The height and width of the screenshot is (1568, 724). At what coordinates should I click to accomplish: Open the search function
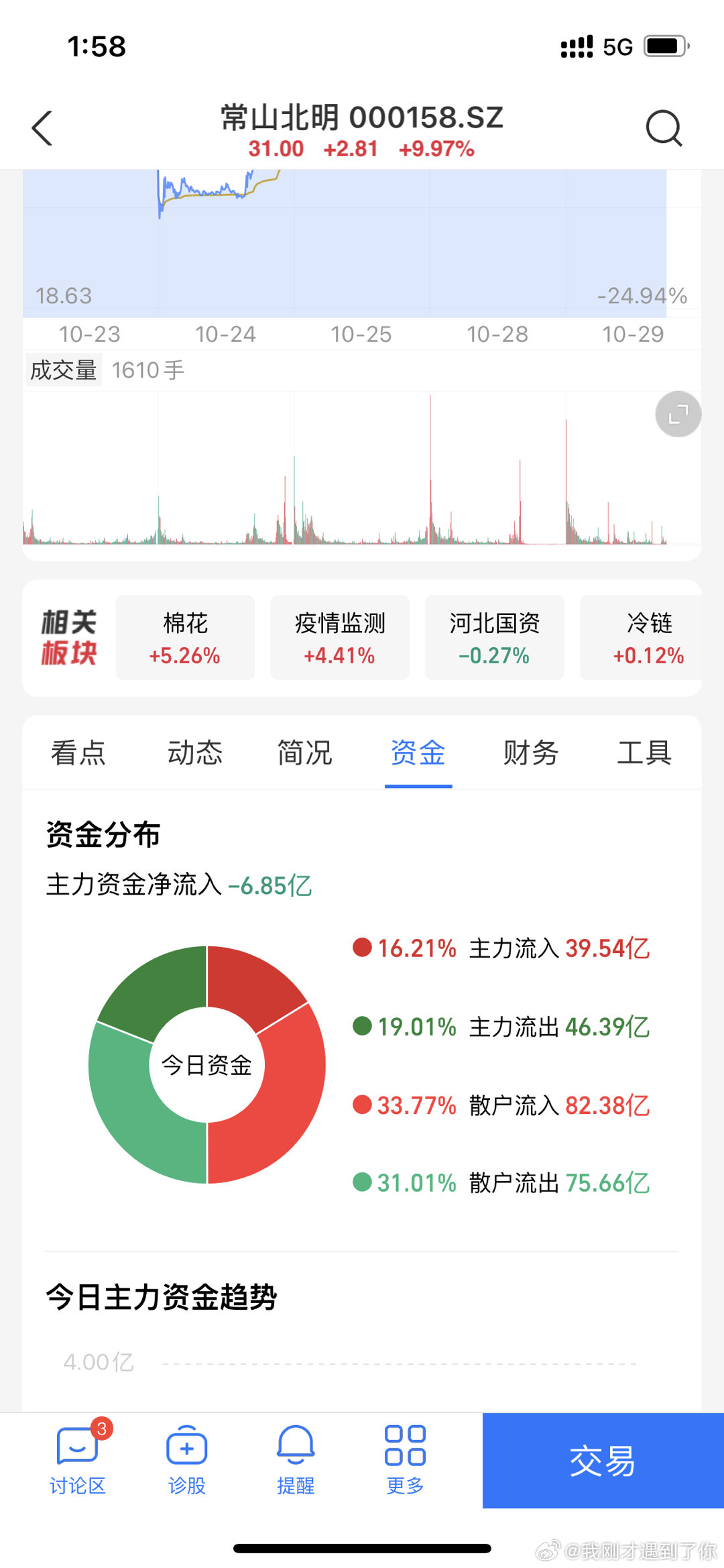664,127
